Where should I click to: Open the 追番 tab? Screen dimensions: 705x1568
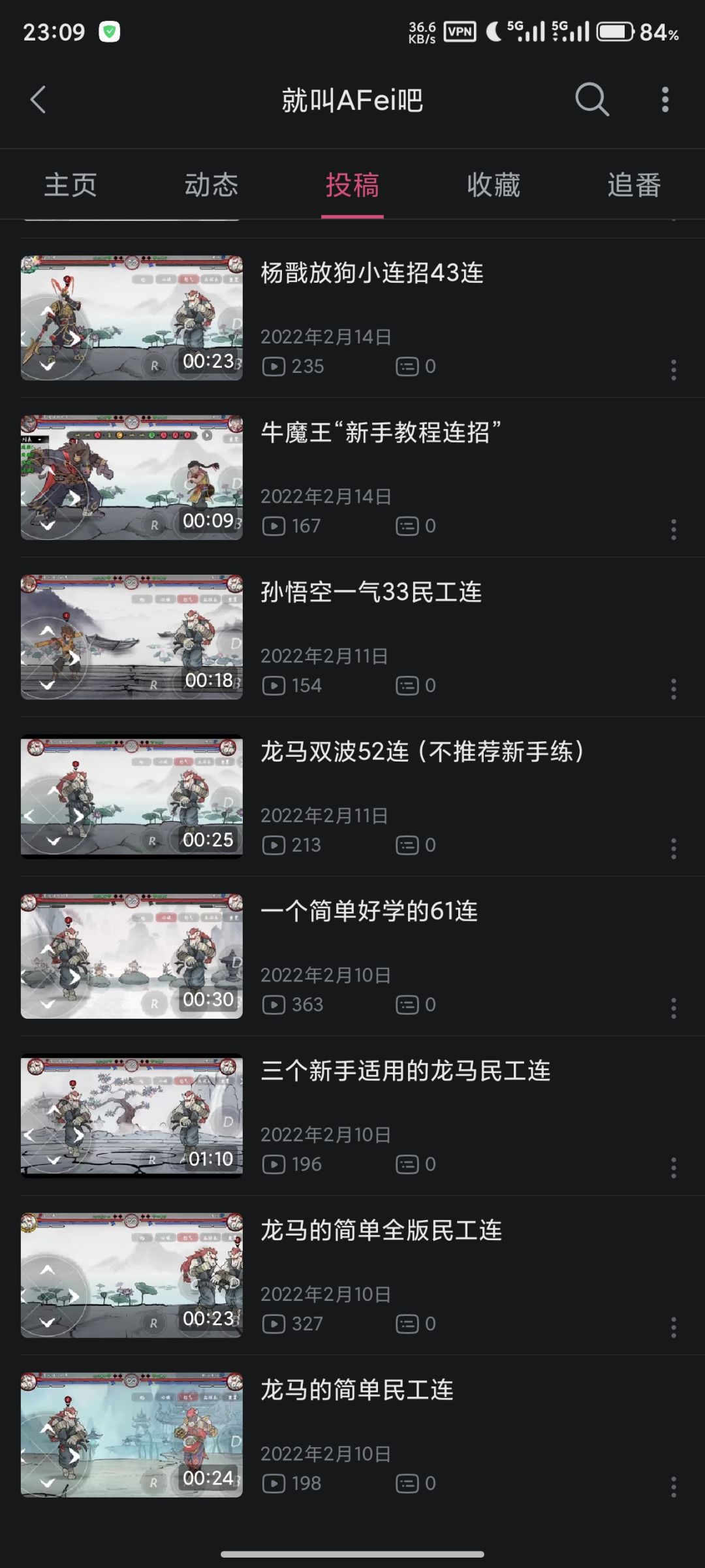(634, 185)
